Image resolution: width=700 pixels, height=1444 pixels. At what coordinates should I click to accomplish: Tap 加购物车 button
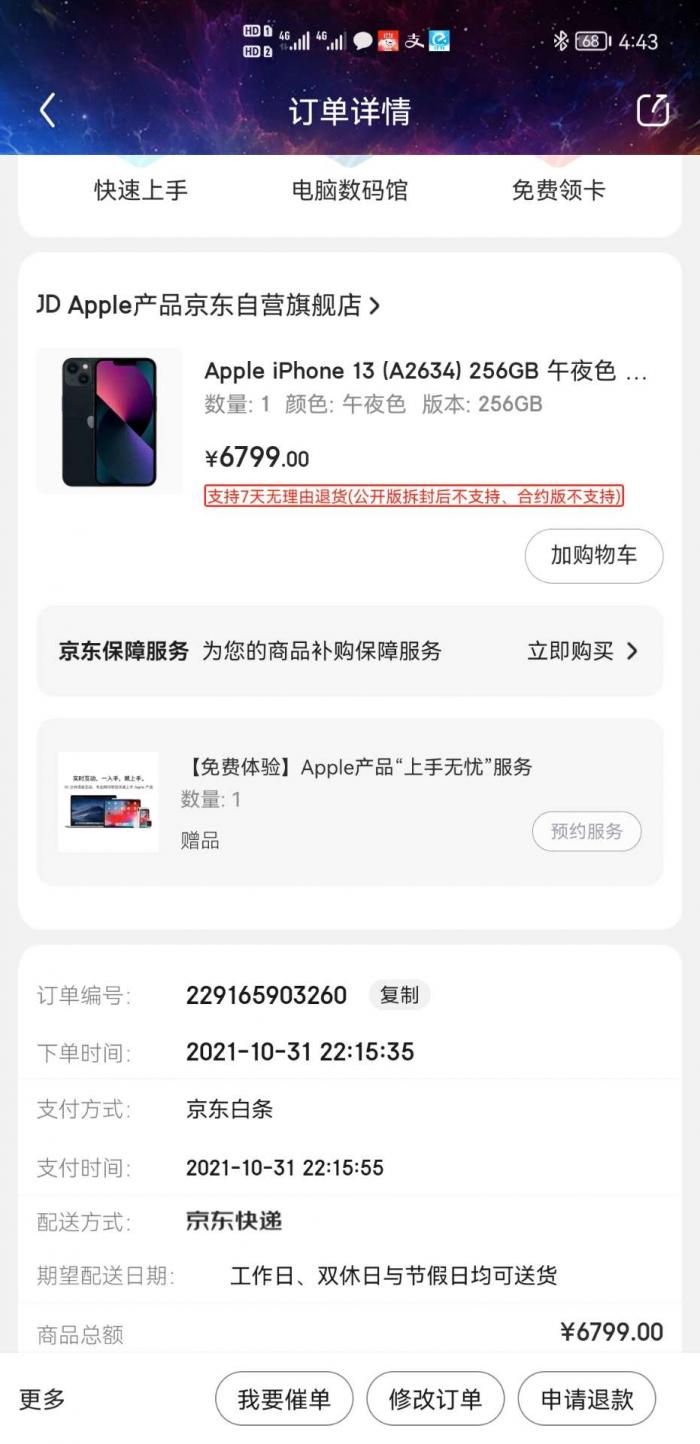tap(594, 556)
